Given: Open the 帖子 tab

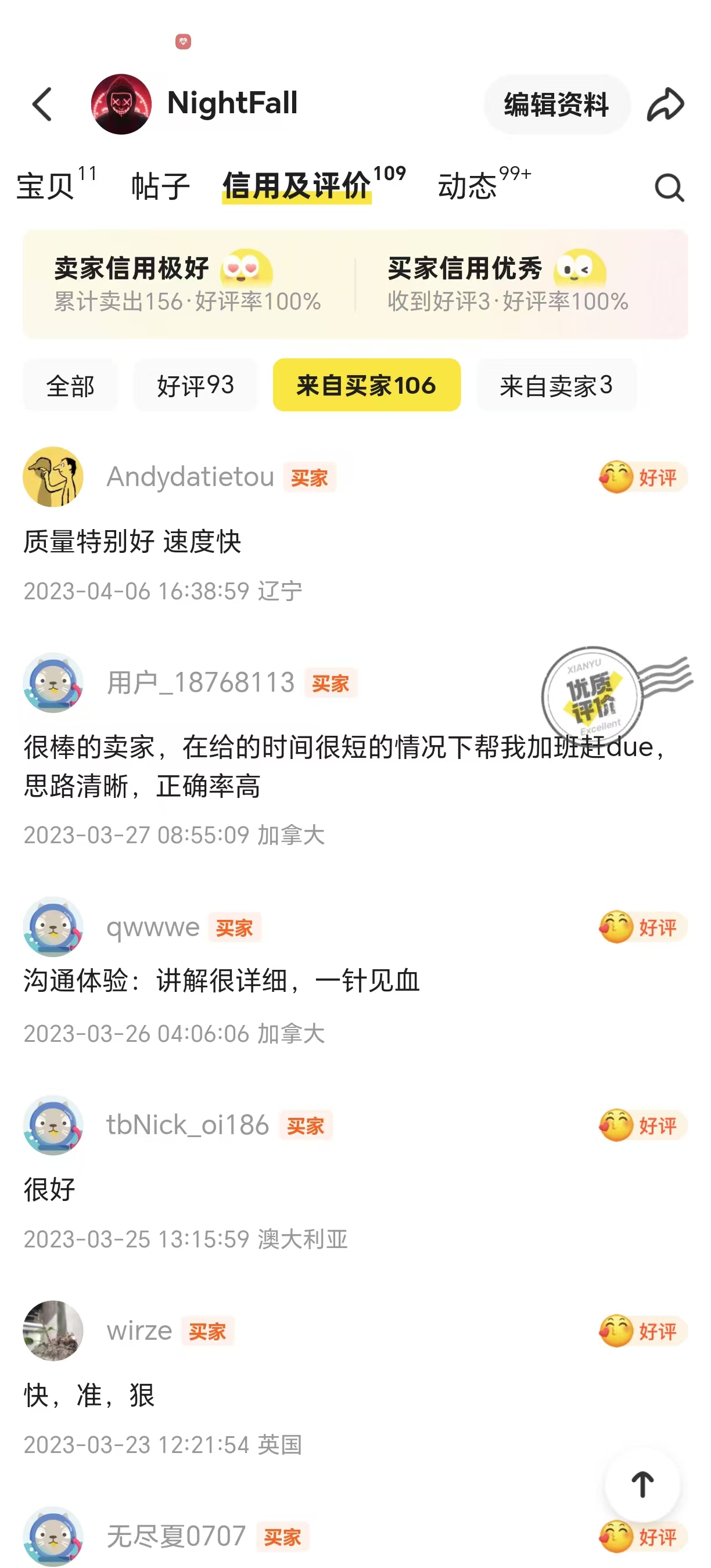Looking at the screenshot, I should pyautogui.click(x=160, y=187).
